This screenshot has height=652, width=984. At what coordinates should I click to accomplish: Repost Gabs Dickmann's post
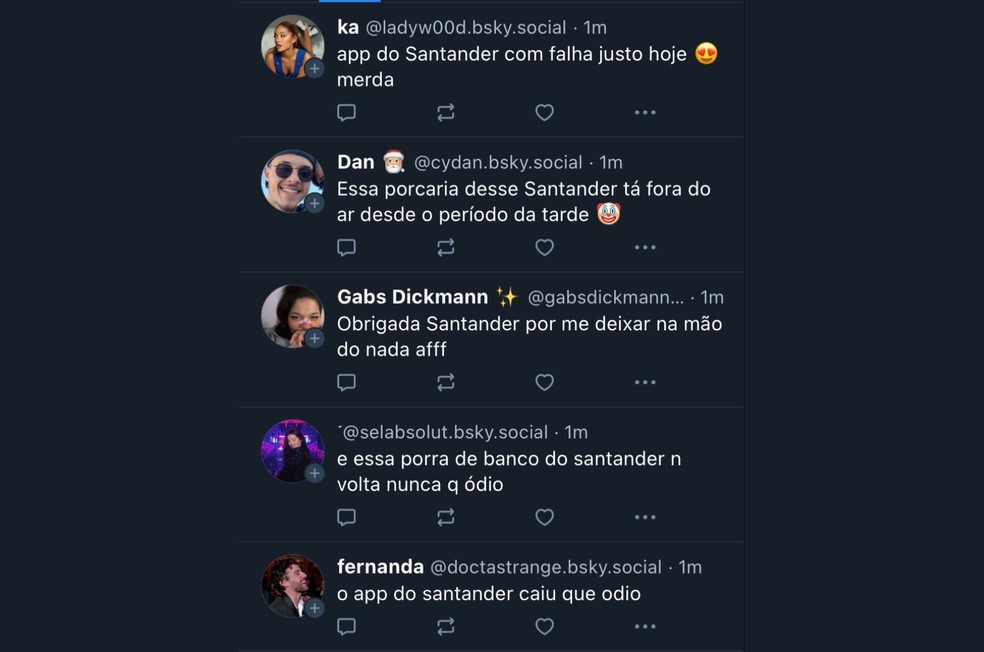[x=446, y=382]
